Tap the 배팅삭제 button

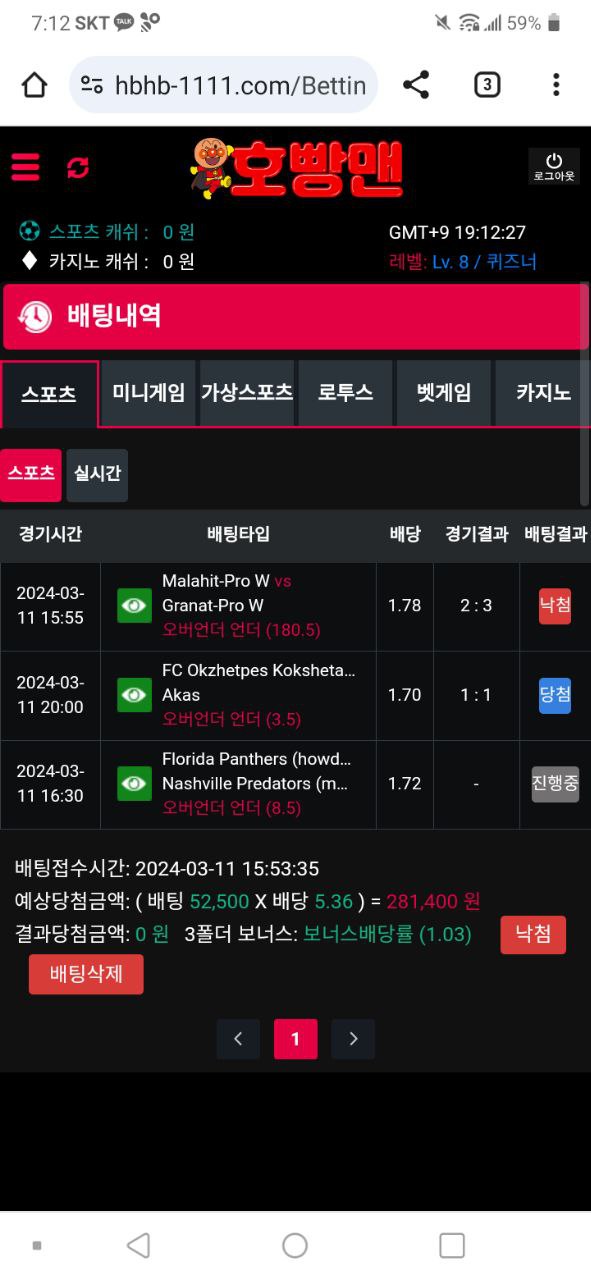point(86,974)
